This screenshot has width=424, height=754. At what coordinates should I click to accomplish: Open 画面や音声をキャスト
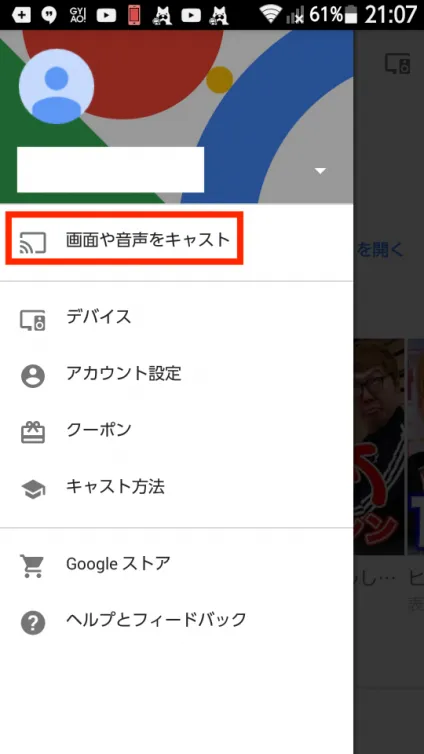(176, 240)
